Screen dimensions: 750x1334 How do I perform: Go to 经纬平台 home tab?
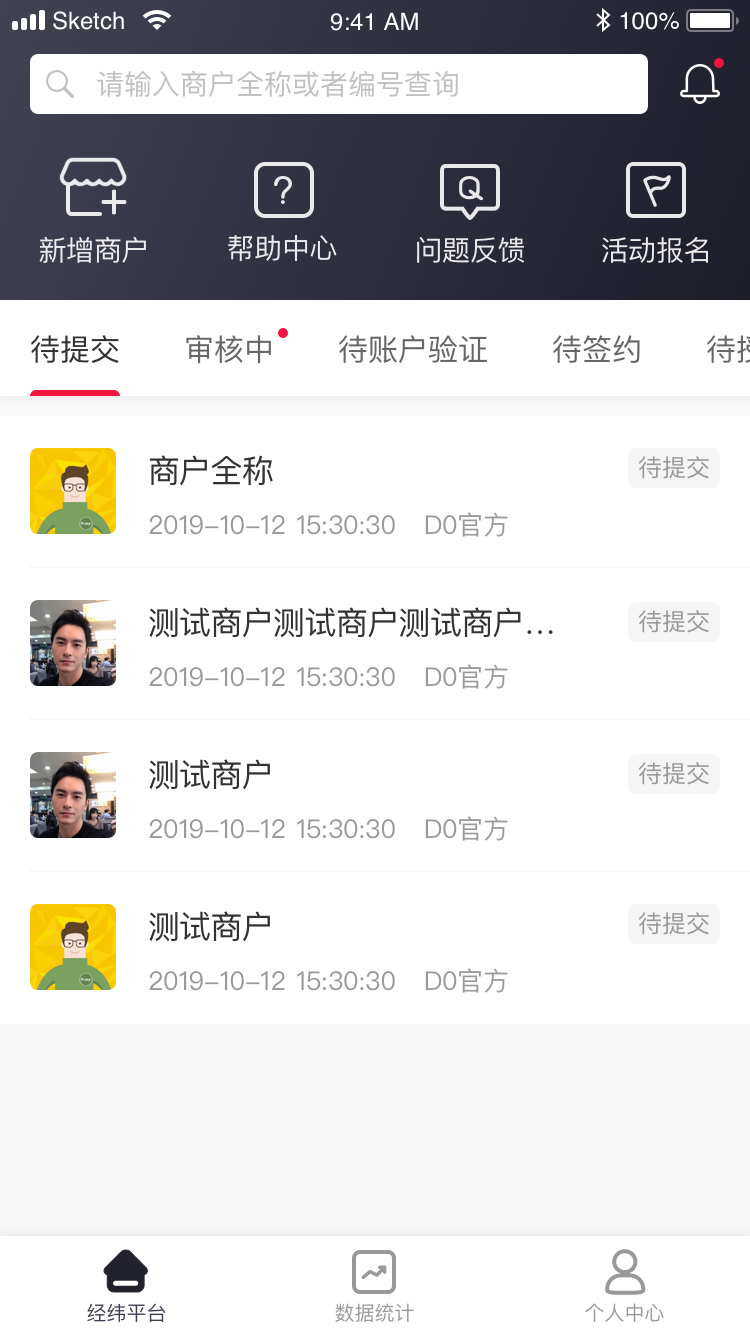pyautogui.click(x=126, y=1286)
